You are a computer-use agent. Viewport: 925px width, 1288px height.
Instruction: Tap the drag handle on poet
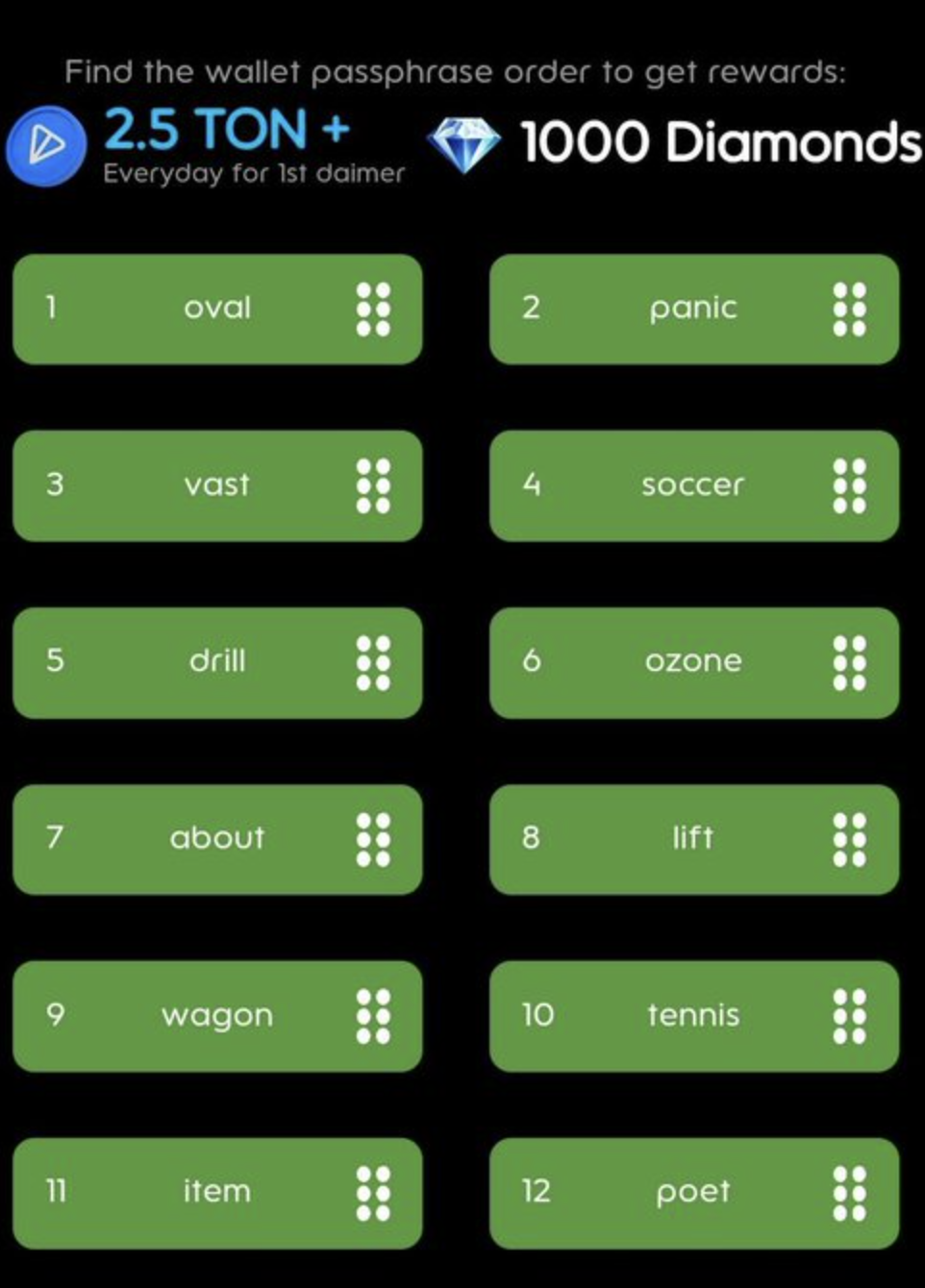click(850, 1193)
